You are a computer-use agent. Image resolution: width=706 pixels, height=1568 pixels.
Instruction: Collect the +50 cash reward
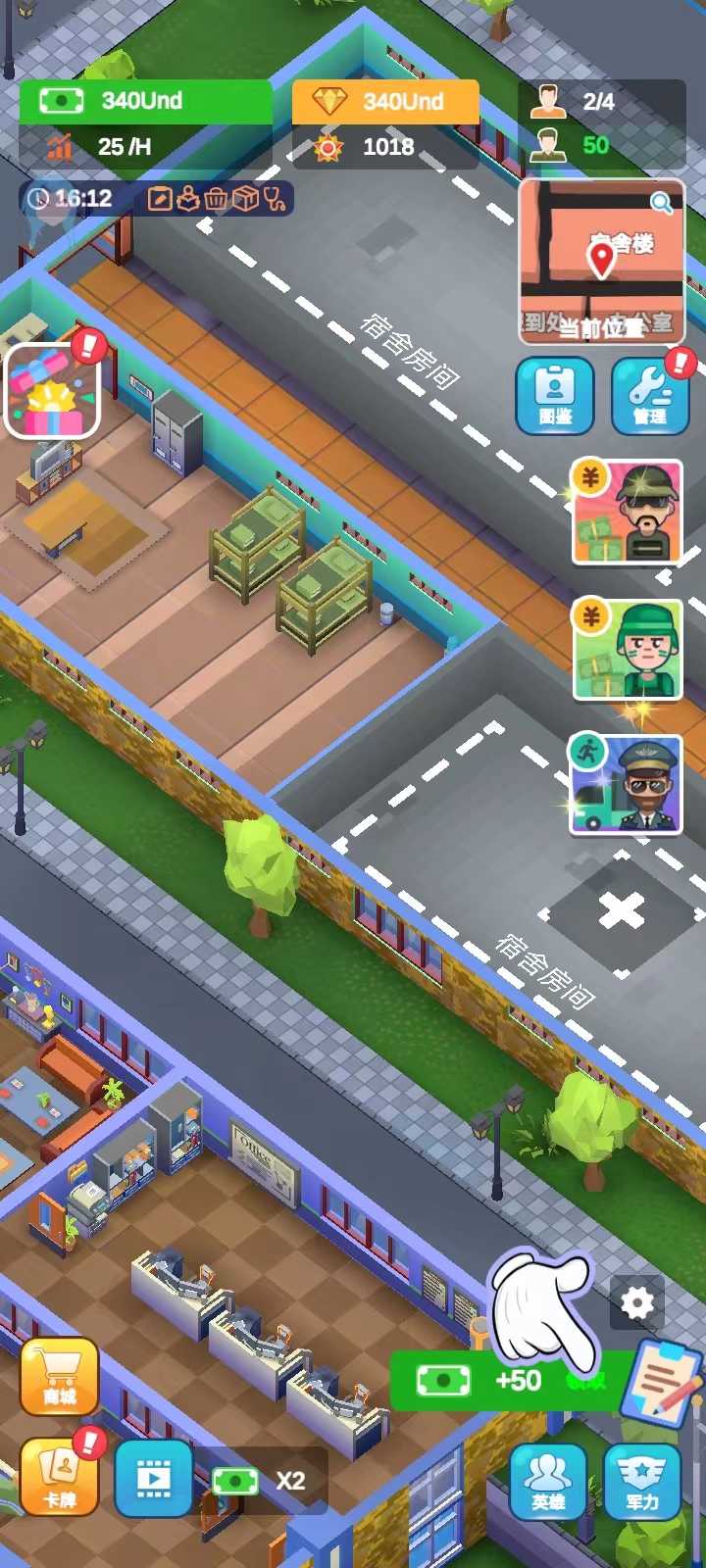click(x=500, y=1381)
